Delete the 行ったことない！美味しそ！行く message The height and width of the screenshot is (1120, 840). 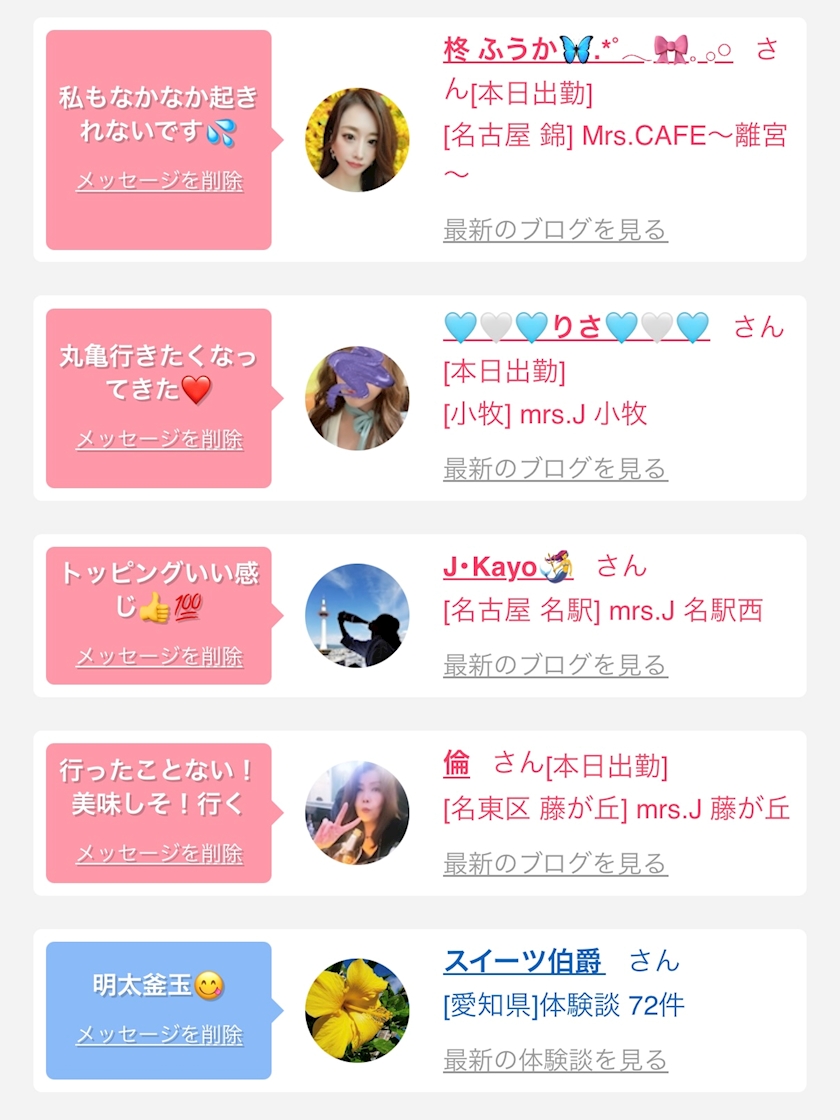[159, 853]
